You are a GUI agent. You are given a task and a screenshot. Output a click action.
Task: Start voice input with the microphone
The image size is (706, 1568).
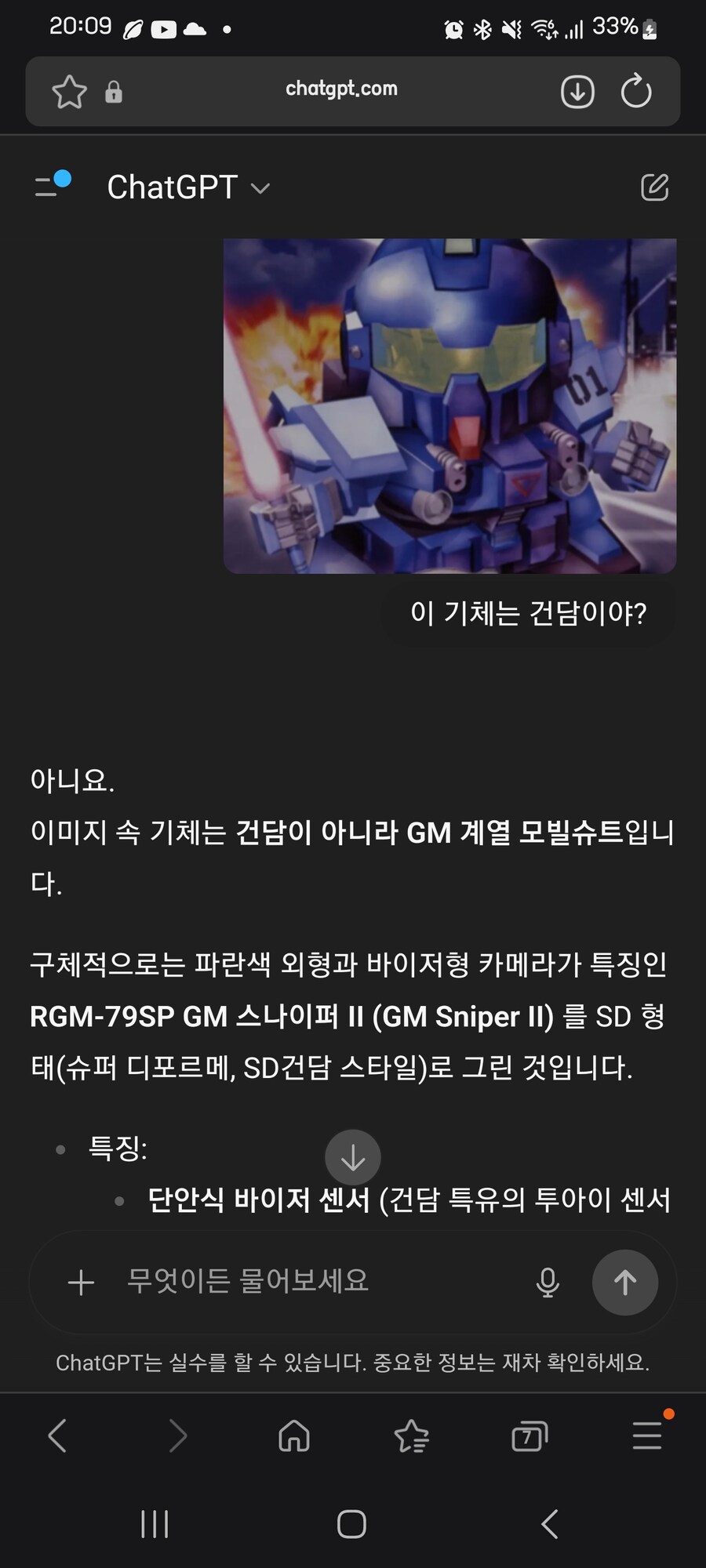coord(548,1283)
